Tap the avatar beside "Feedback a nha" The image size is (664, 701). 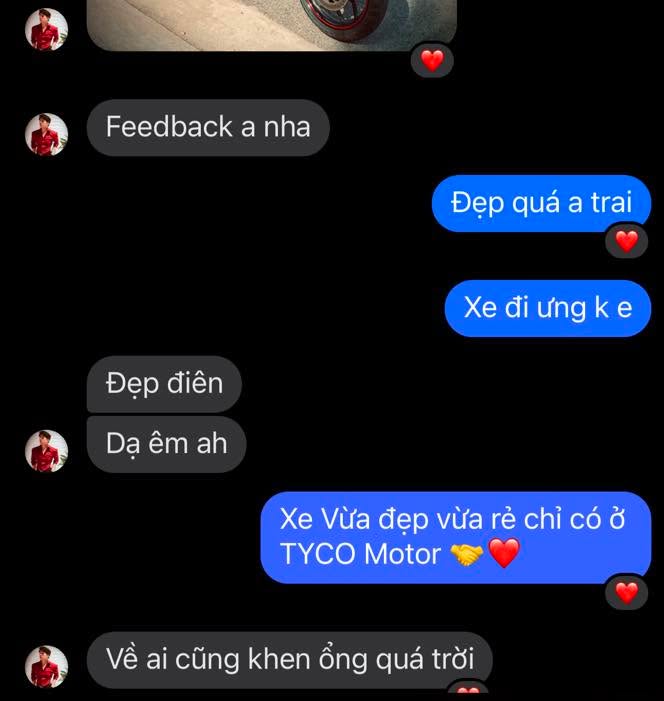[x=46, y=134]
